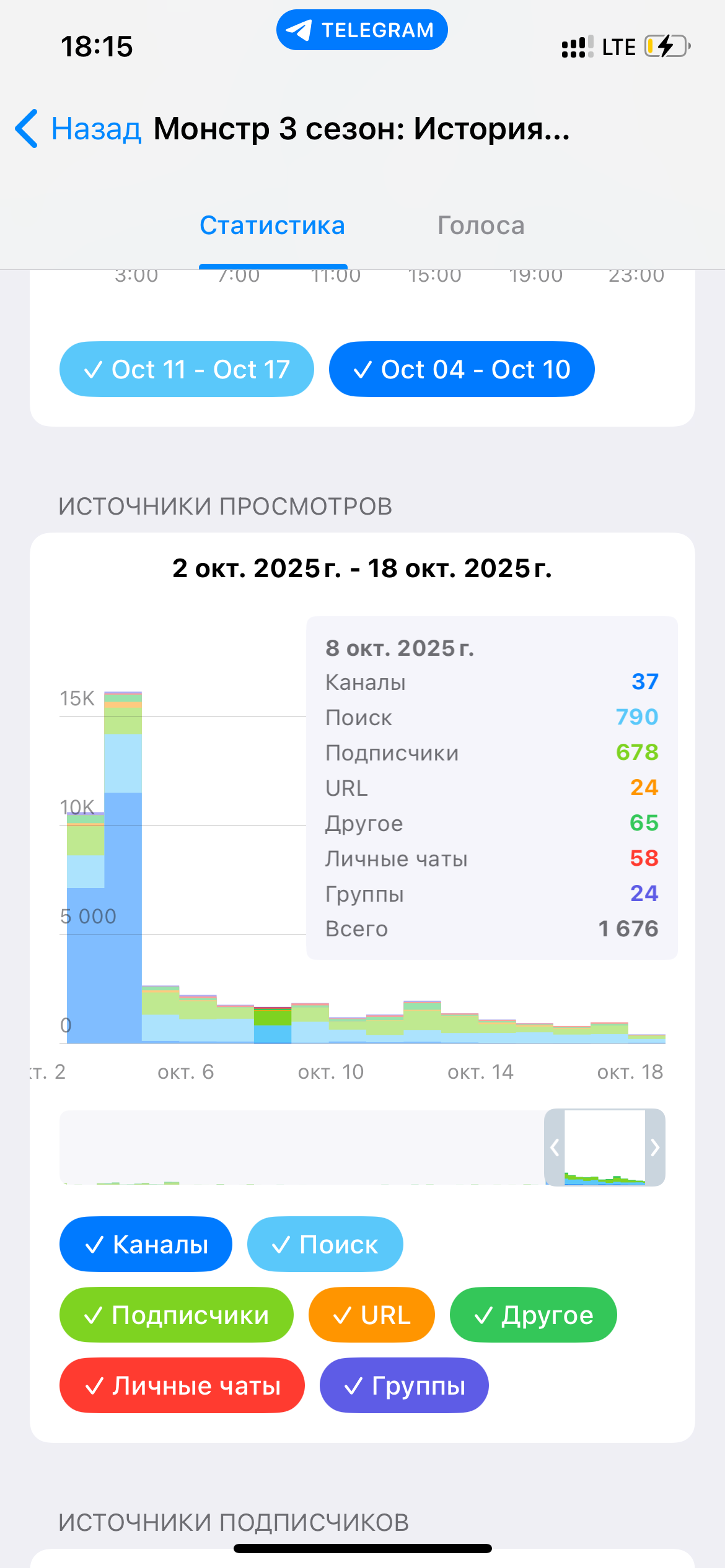Tap the Telegram pill in status bar
This screenshot has width=725, height=1568.
[x=362, y=30]
